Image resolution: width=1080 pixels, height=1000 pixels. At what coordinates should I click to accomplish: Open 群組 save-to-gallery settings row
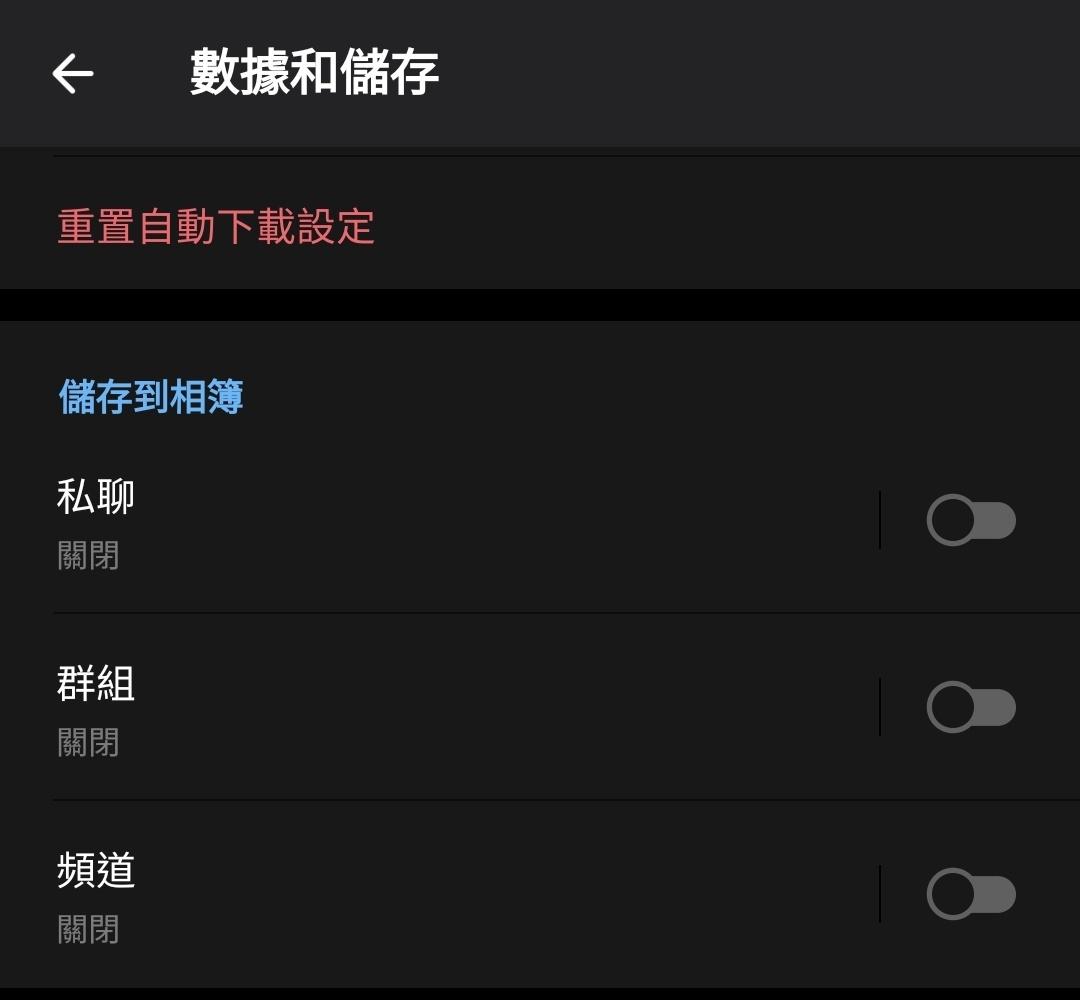tap(400, 708)
